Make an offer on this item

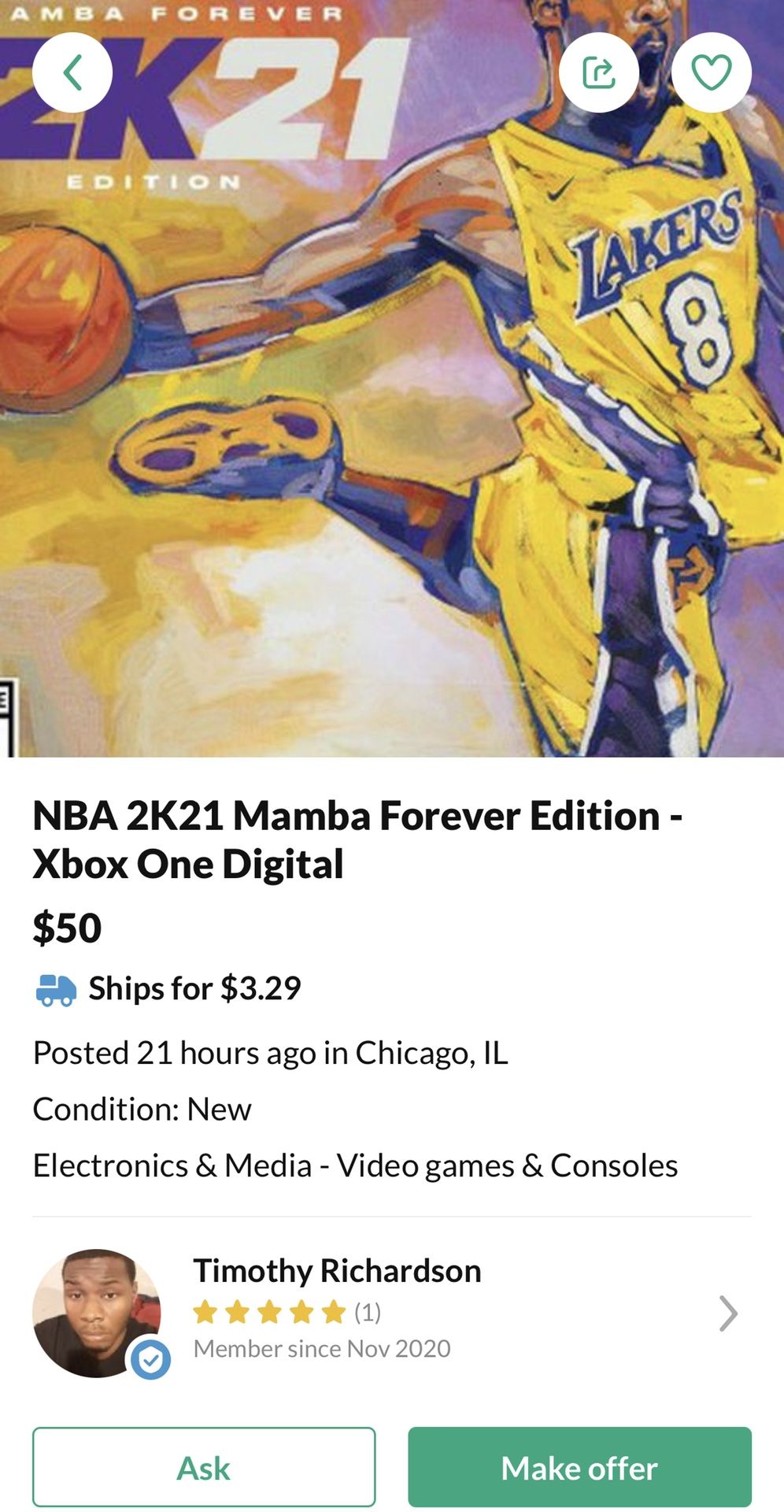coord(579,1467)
